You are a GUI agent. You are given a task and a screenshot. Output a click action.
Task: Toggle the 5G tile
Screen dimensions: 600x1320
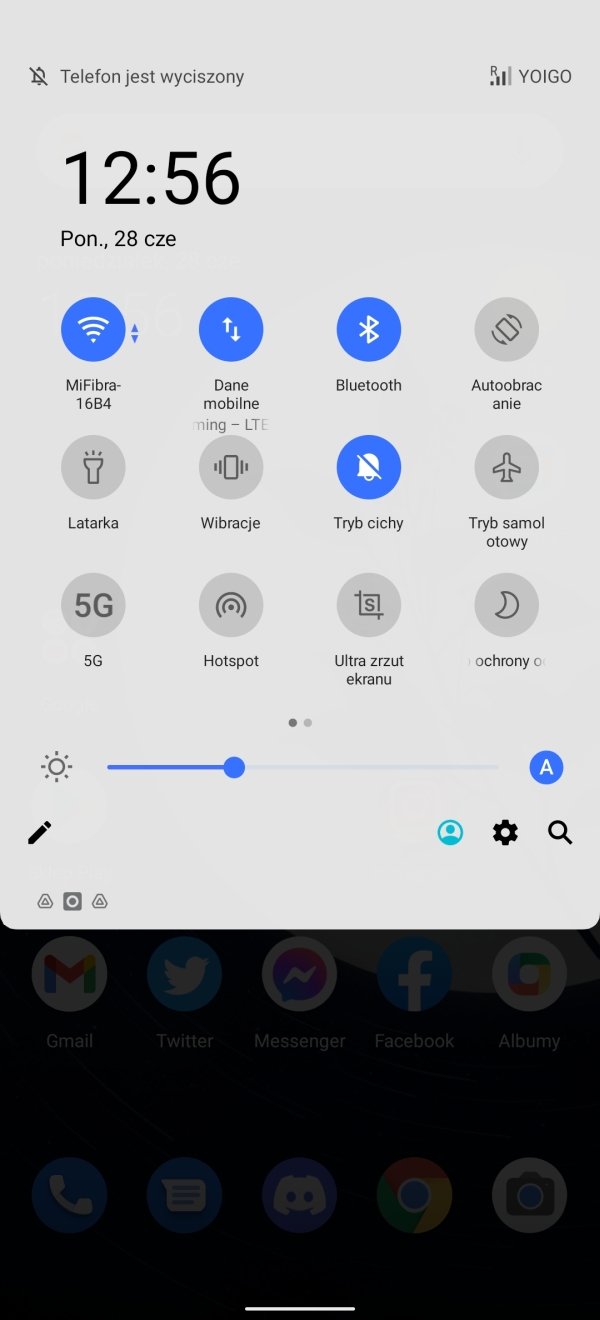[93, 605]
